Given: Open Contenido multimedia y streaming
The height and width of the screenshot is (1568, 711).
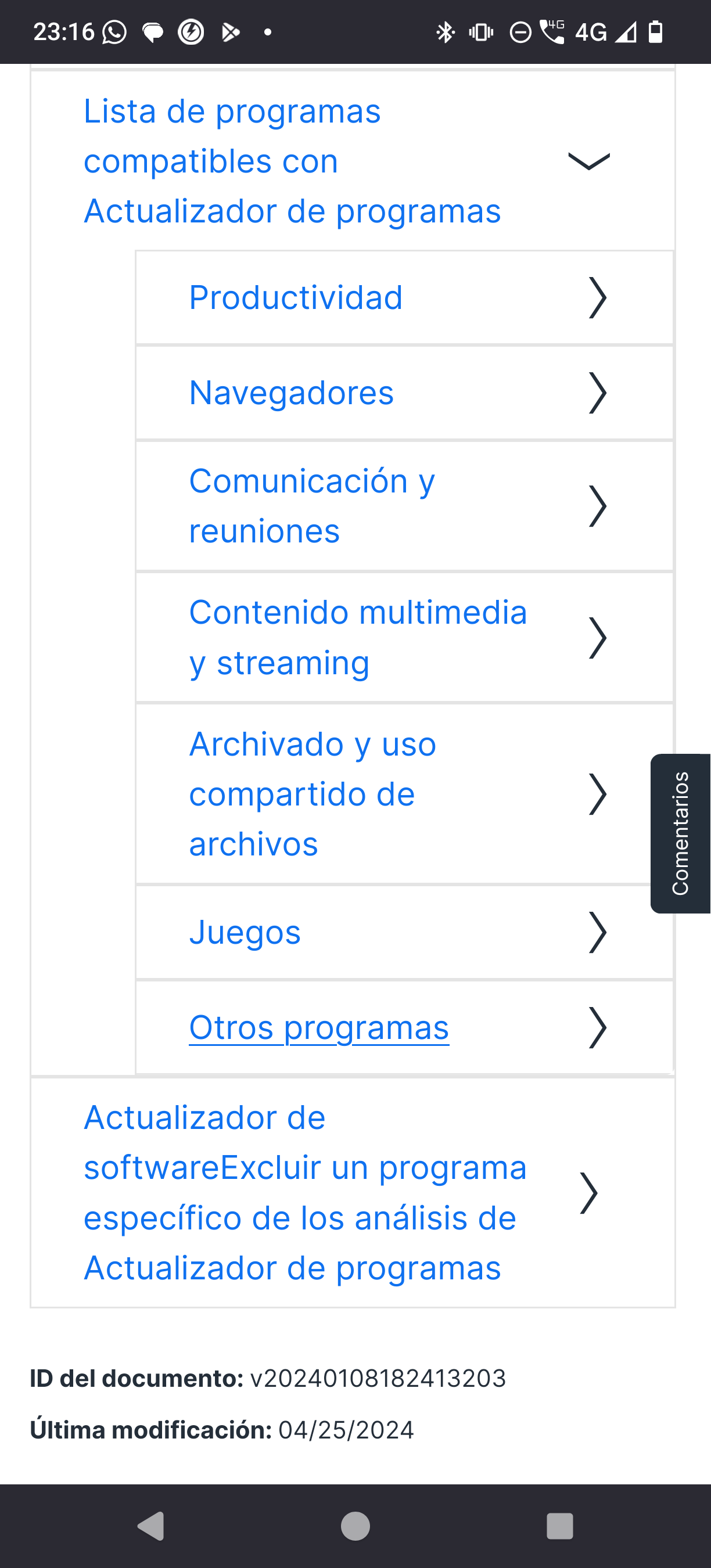Looking at the screenshot, I should click(404, 637).
